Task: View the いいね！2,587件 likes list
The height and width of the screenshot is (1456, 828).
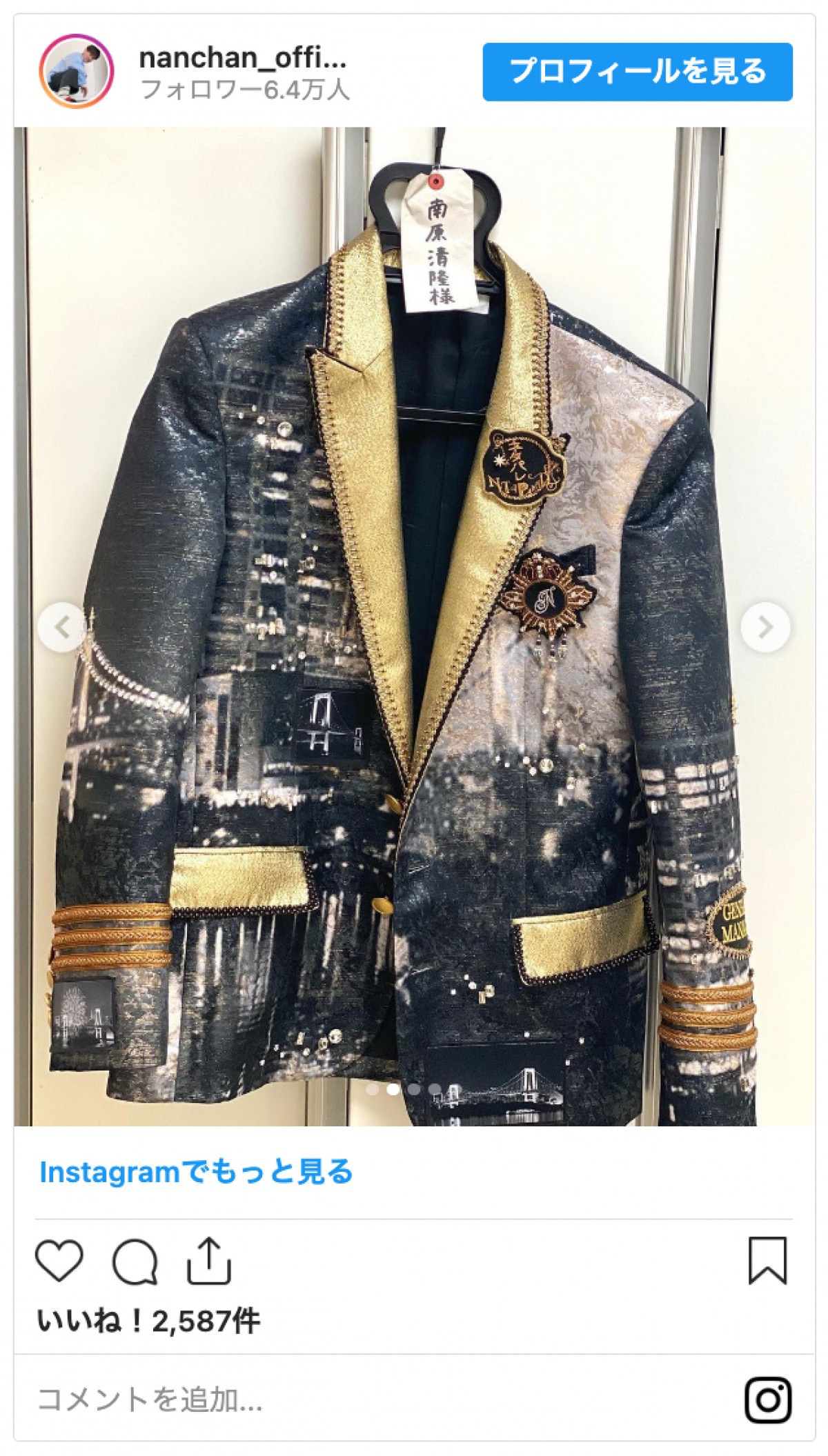Action: click(148, 1322)
